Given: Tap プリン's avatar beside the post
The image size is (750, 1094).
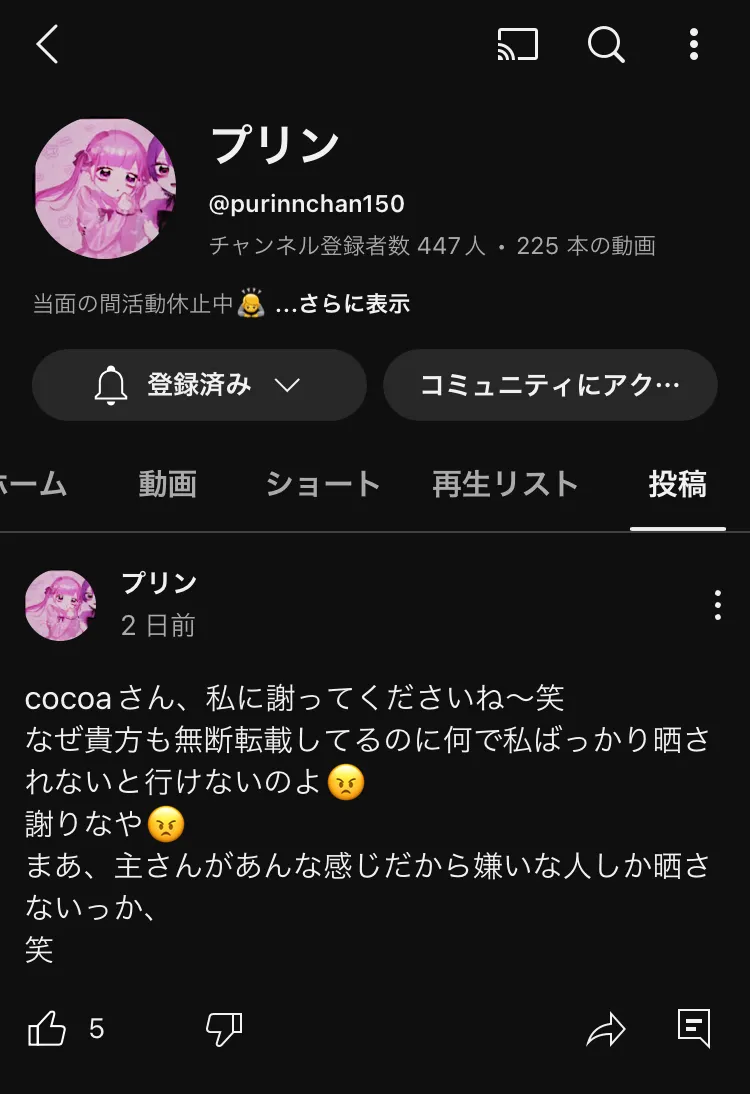Looking at the screenshot, I should pyautogui.click(x=61, y=605).
